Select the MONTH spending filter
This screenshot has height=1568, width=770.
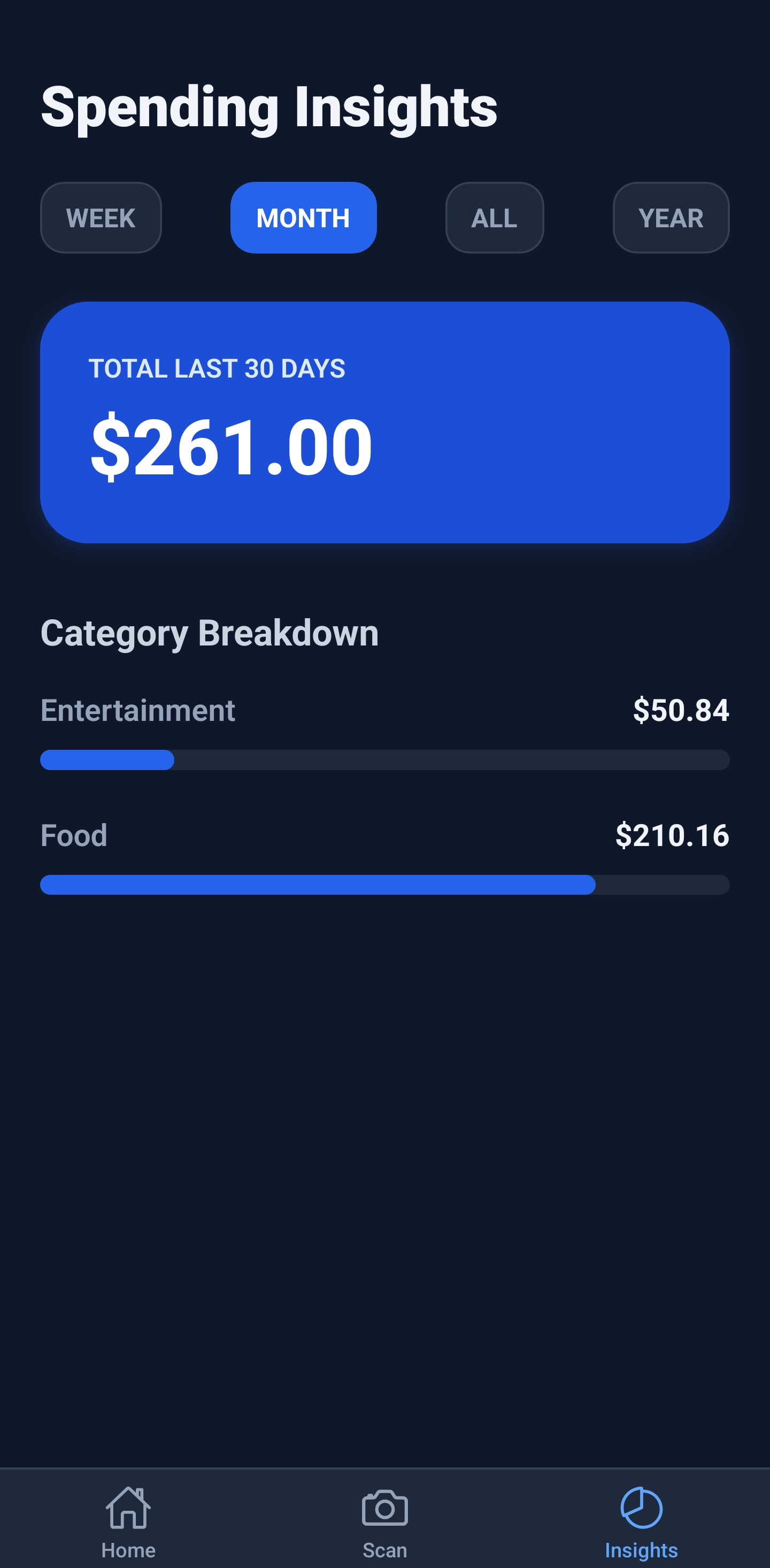(303, 217)
